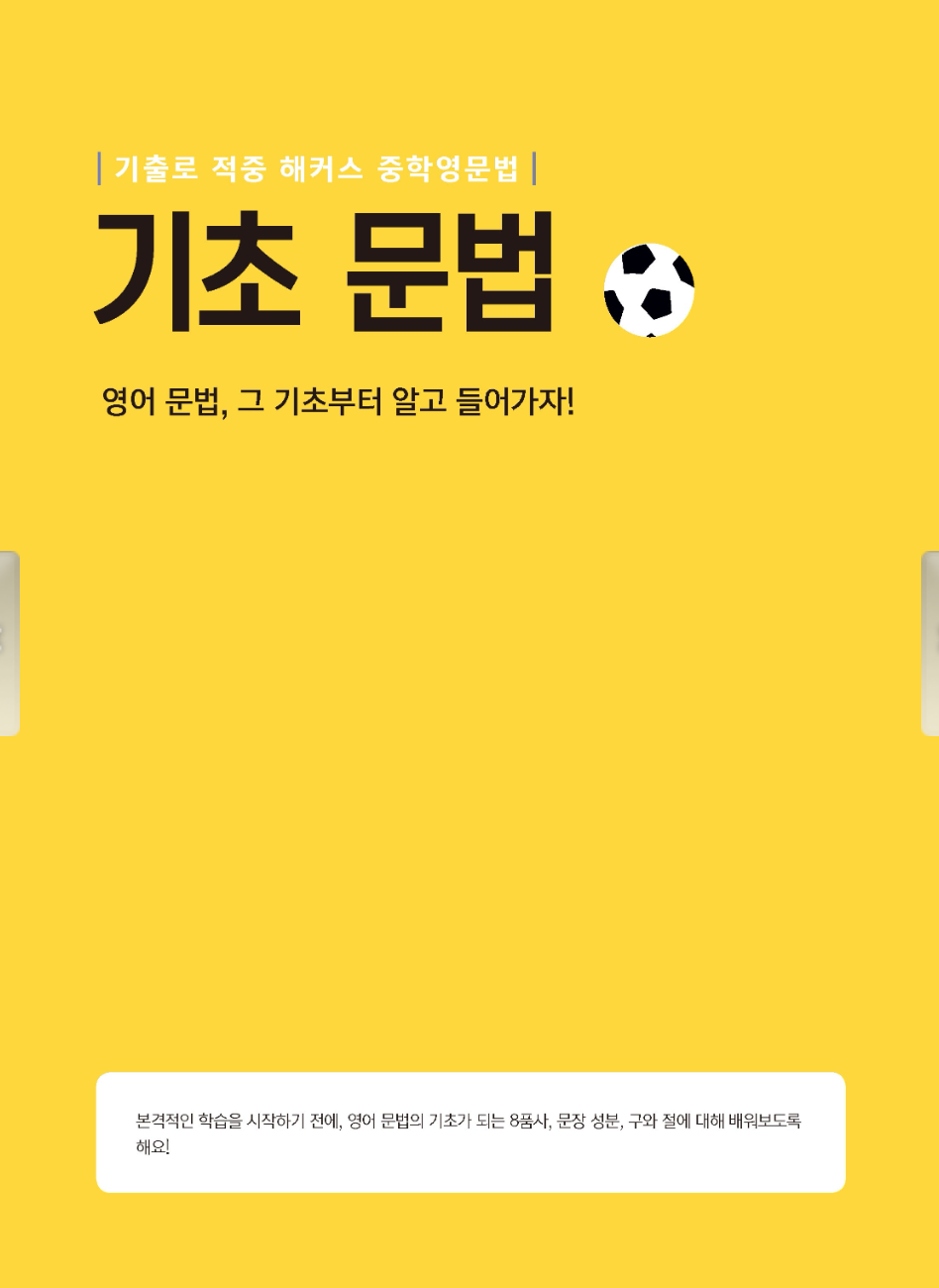Image resolution: width=939 pixels, height=1288 pixels.
Task: Tap the next-page handle on the right edge
Action: (x=930, y=643)
